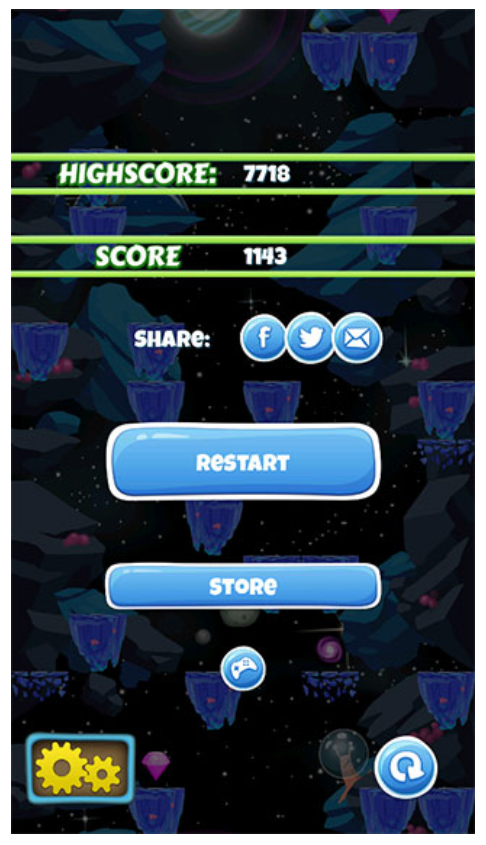Tap the game controller icon
Image resolution: width=486 pixels, height=845 pixels.
[x=243, y=669]
